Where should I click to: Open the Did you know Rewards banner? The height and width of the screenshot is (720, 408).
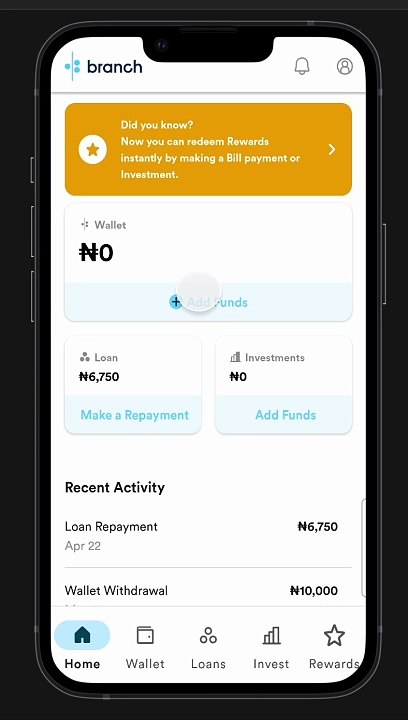point(208,149)
